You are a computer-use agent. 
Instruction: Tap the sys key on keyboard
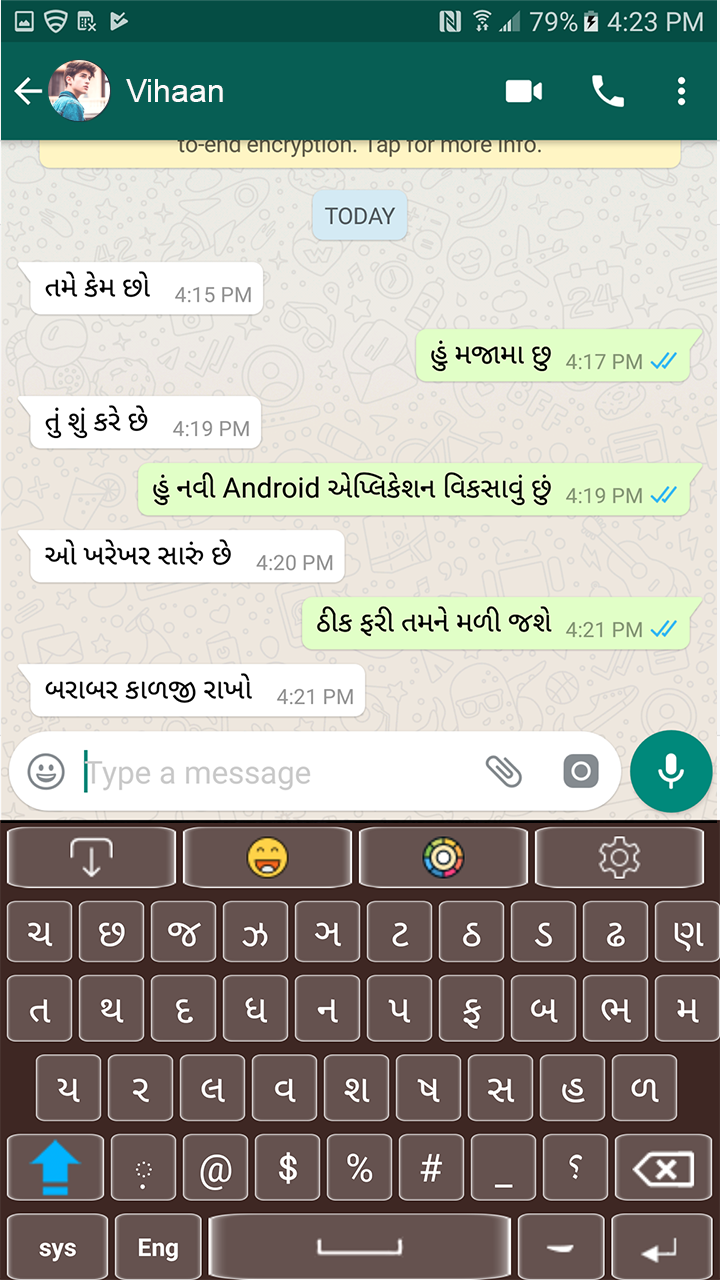point(57,1248)
